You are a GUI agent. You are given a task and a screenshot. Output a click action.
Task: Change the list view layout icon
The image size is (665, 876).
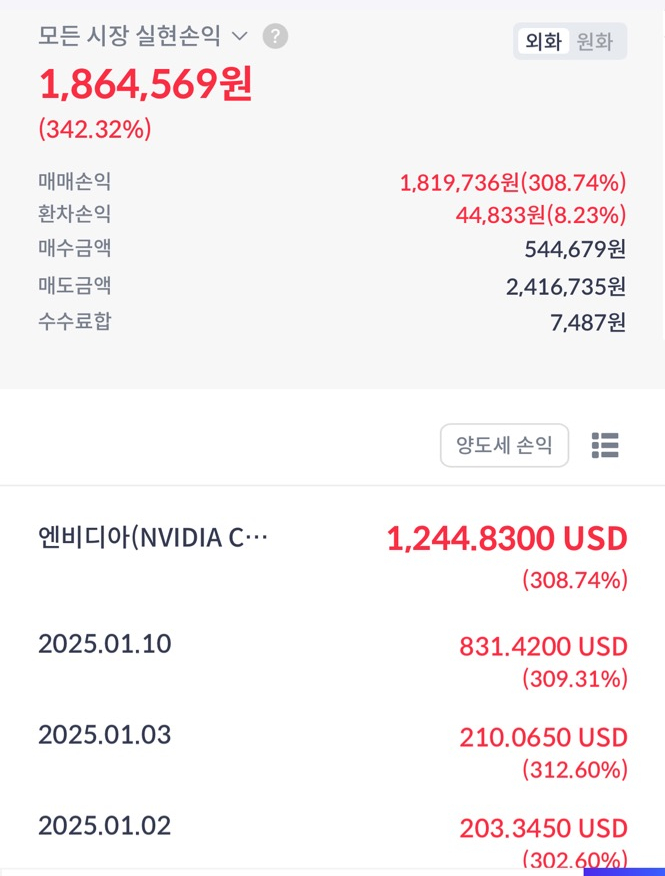coord(605,445)
